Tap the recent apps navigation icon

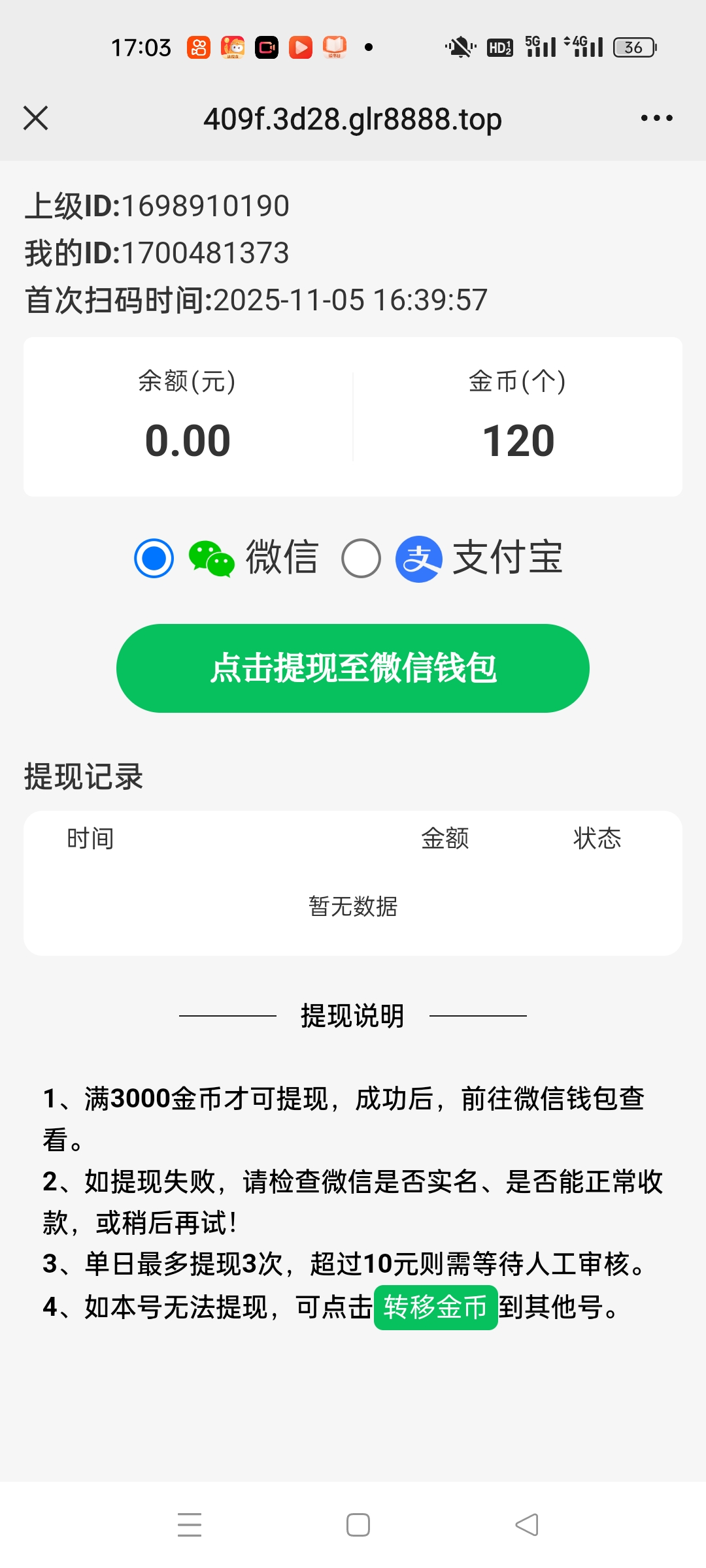(188, 1525)
